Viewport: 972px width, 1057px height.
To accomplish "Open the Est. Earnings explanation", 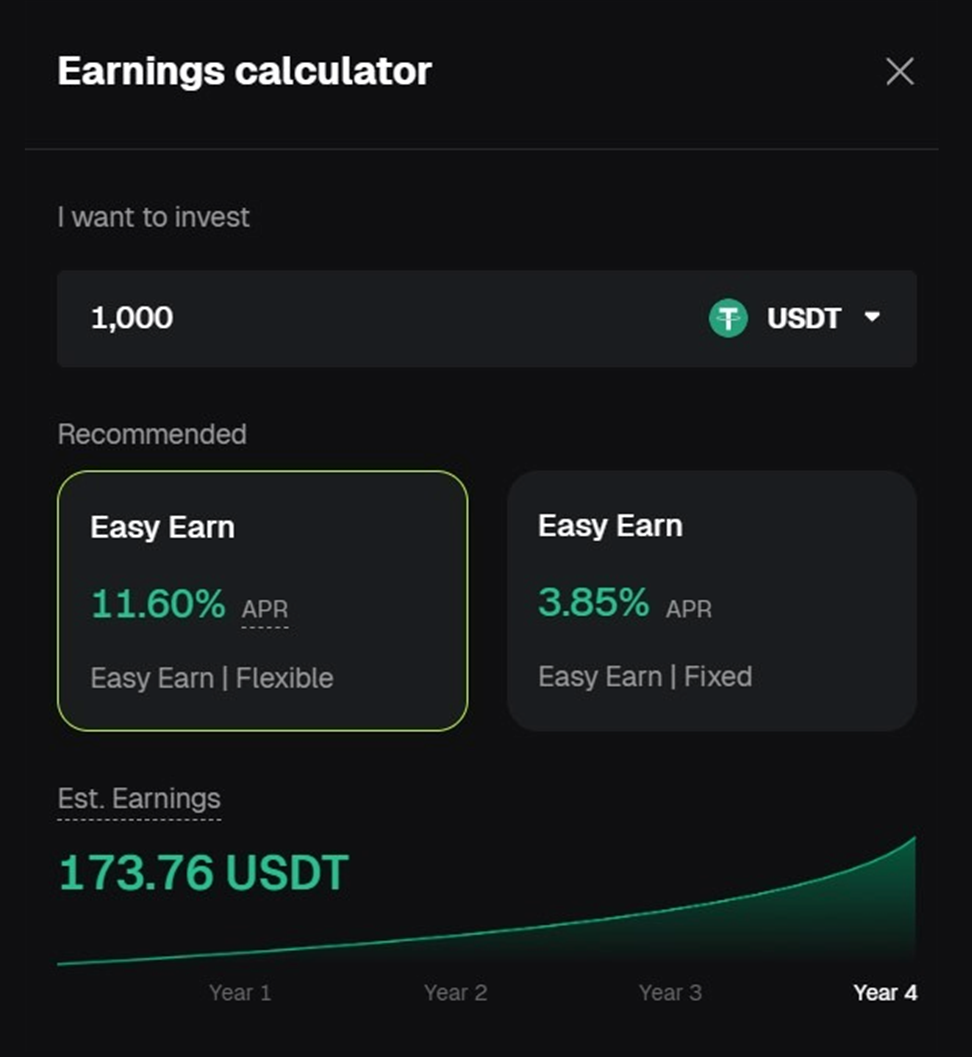I will [x=139, y=799].
